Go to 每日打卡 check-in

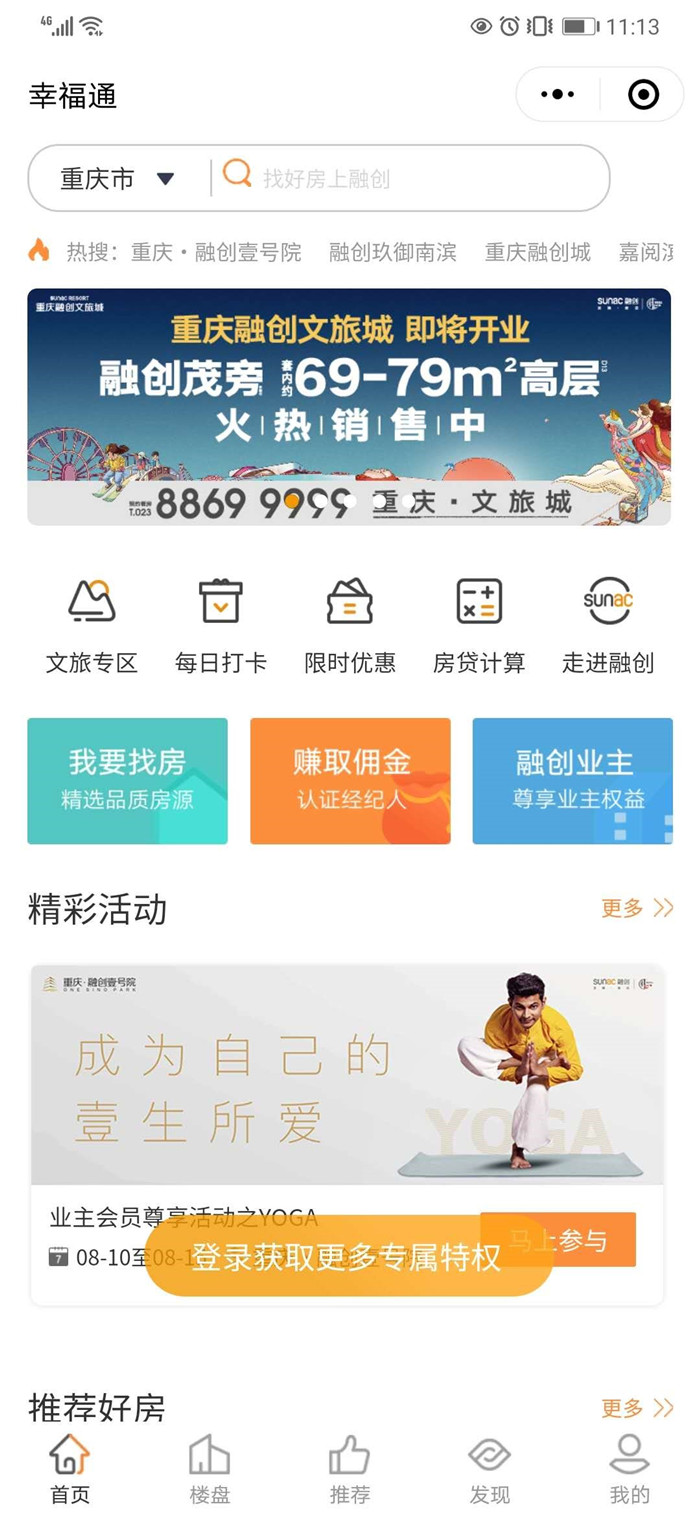coord(220,625)
